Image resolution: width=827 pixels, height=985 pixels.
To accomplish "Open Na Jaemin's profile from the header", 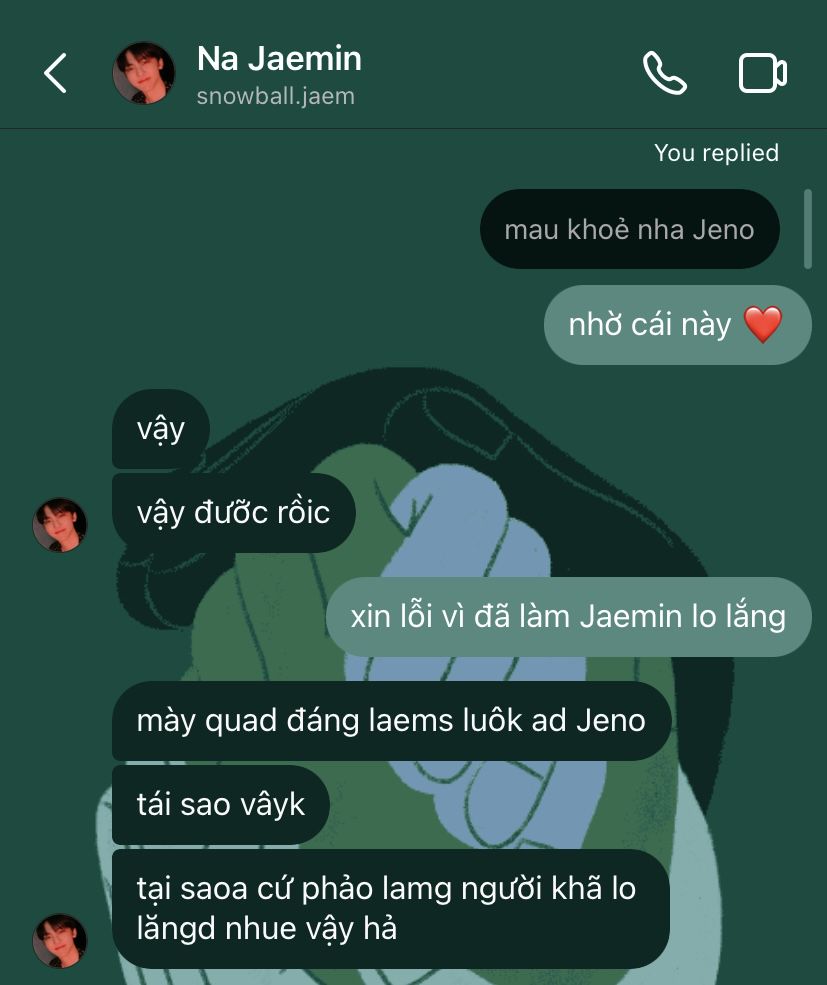I will coord(278,73).
